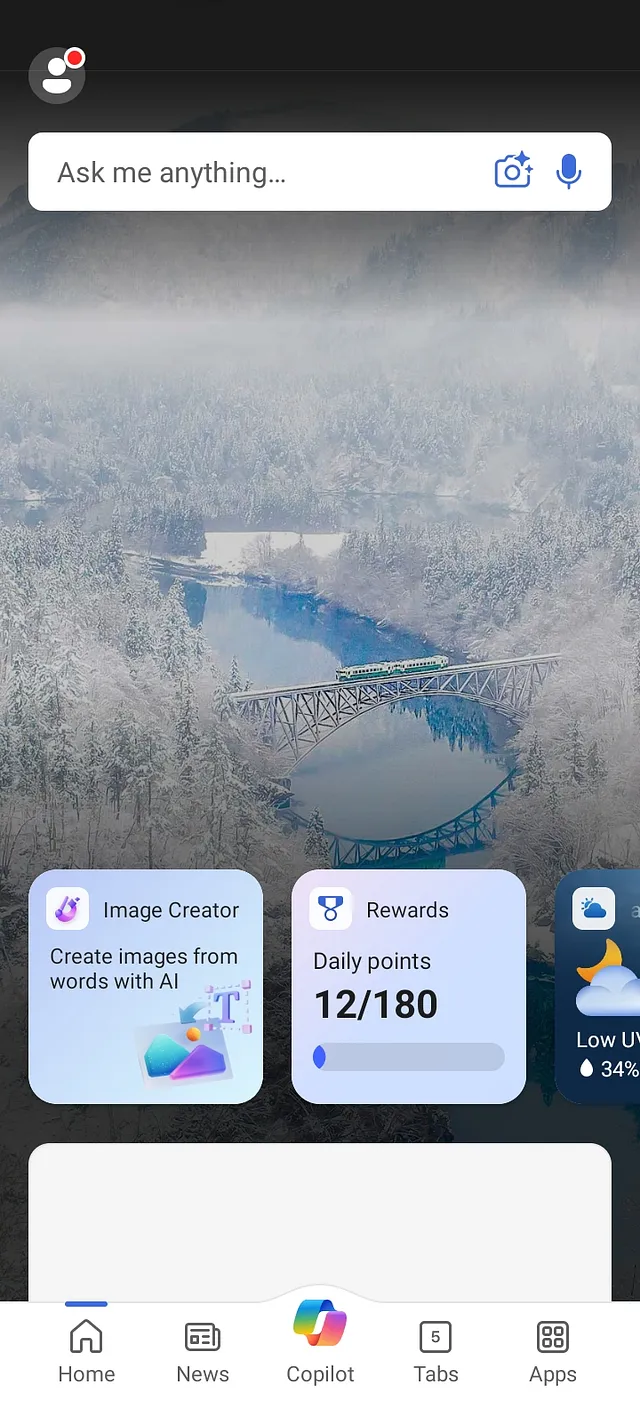This screenshot has height=1401, width=640.
Task: View the 5 open tabs
Action: click(435, 1351)
